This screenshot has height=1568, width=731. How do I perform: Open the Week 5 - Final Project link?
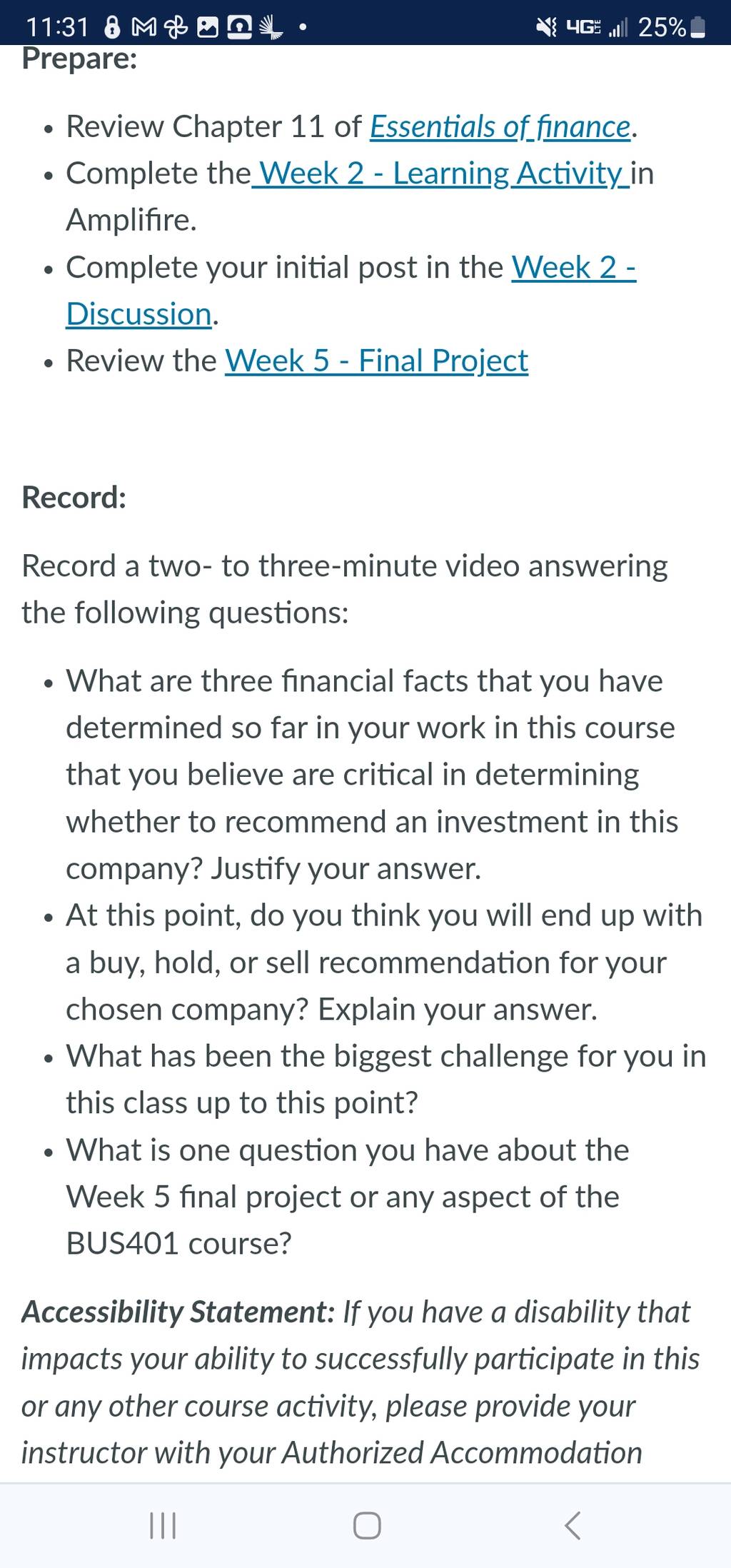pyautogui.click(x=377, y=361)
